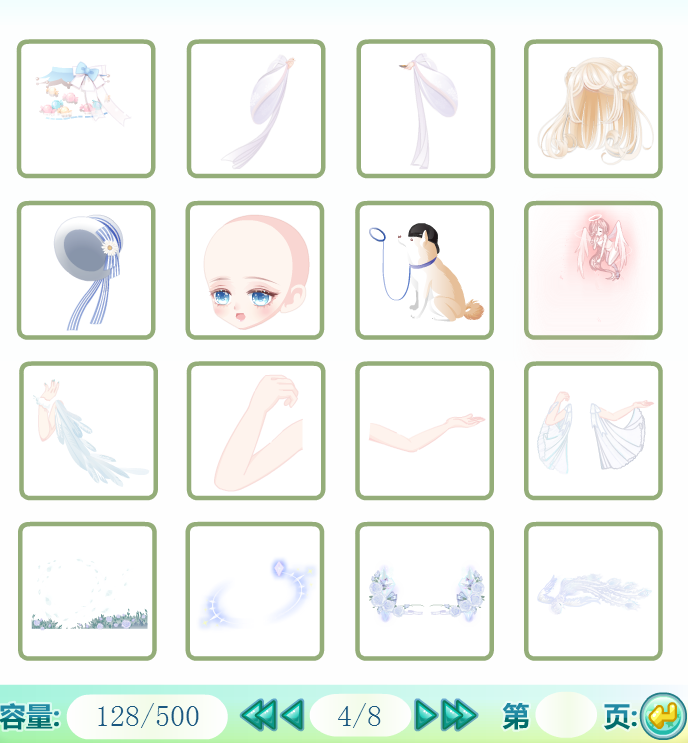Select the bald doll face item
The width and height of the screenshot is (688, 743).
coord(255,271)
